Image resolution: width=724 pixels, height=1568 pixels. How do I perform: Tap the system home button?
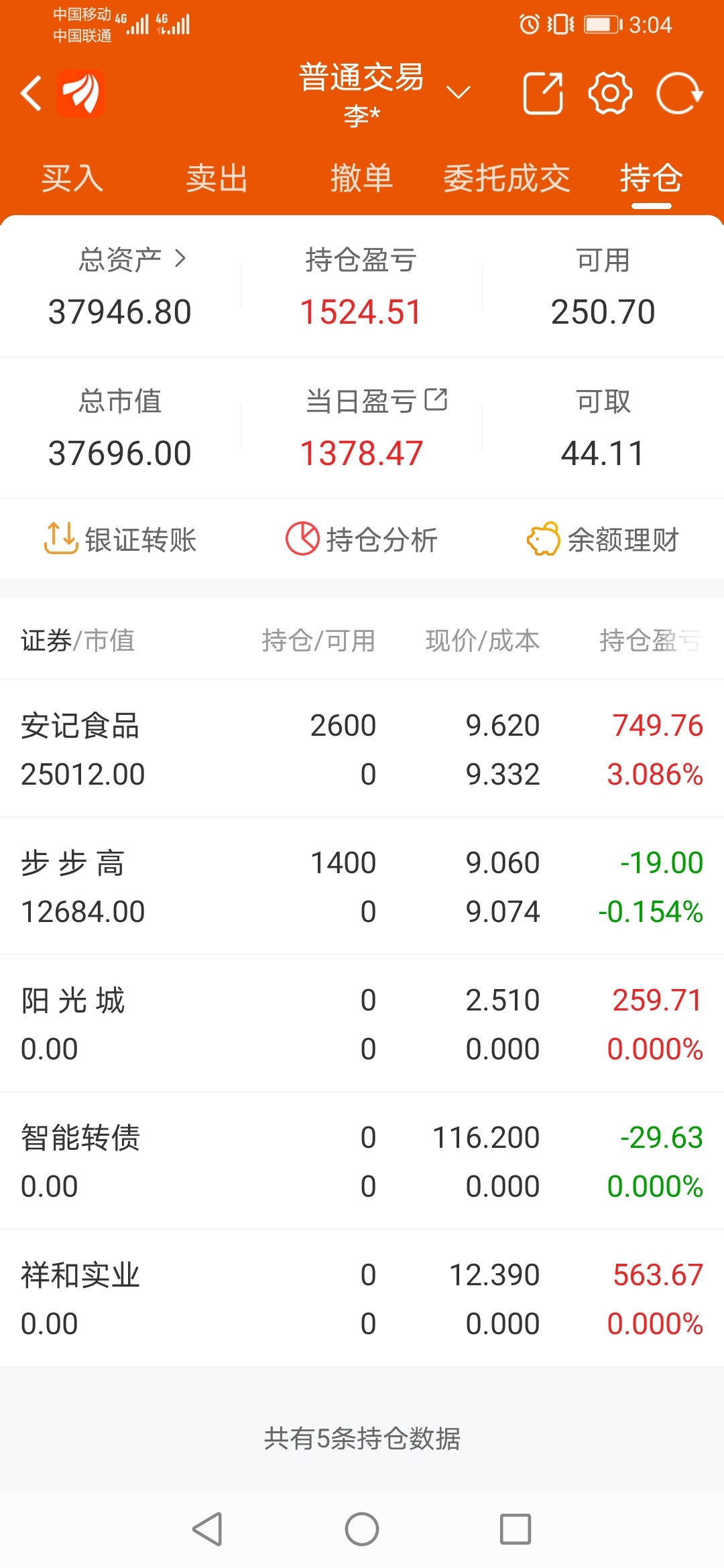[x=362, y=1529]
